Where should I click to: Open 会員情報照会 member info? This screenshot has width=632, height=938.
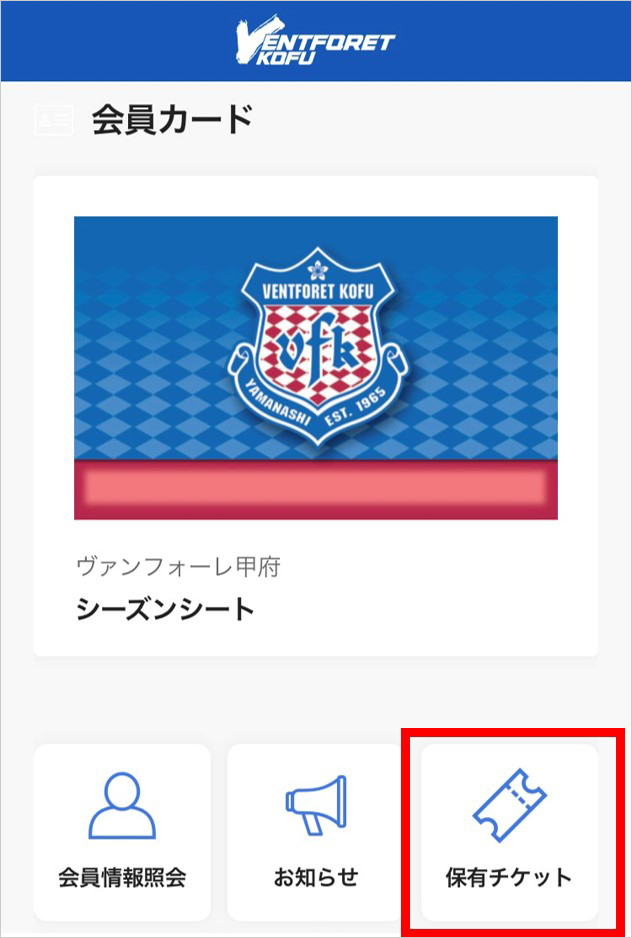click(x=122, y=831)
